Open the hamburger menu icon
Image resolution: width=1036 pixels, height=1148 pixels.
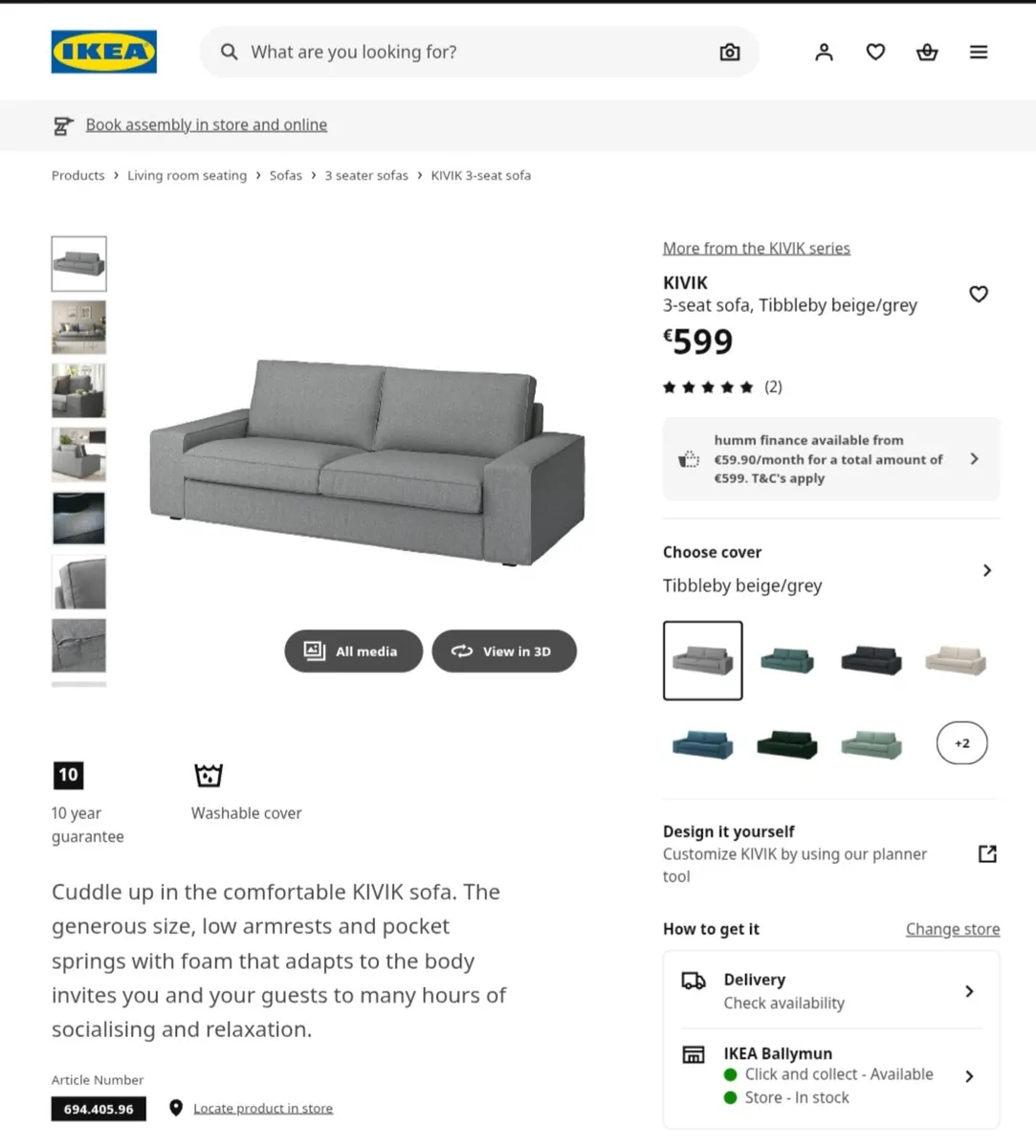(x=978, y=52)
